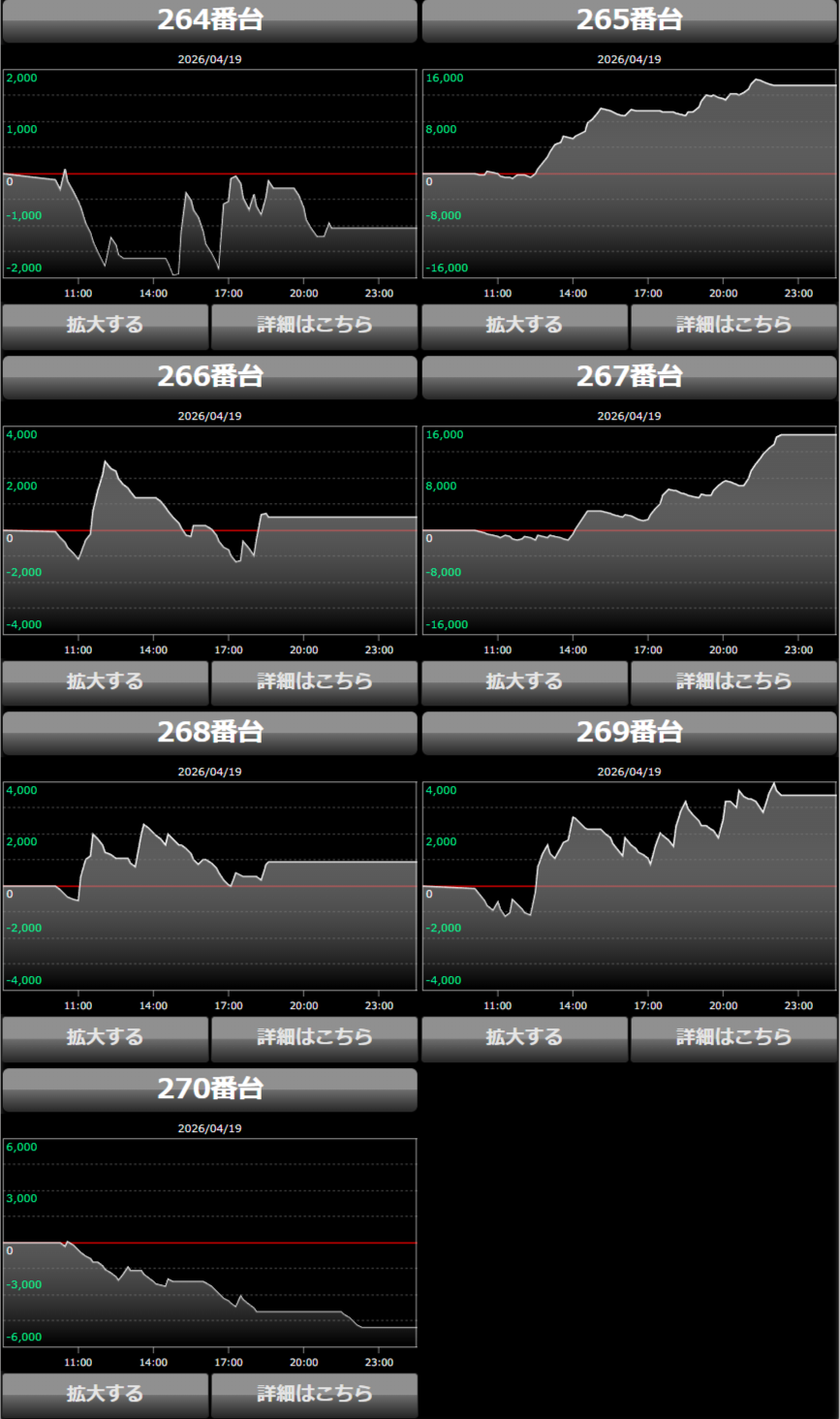Viewport: 840px width, 1419px height.
Task: Enlarge the graph for machine 270
Action: tap(105, 1395)
